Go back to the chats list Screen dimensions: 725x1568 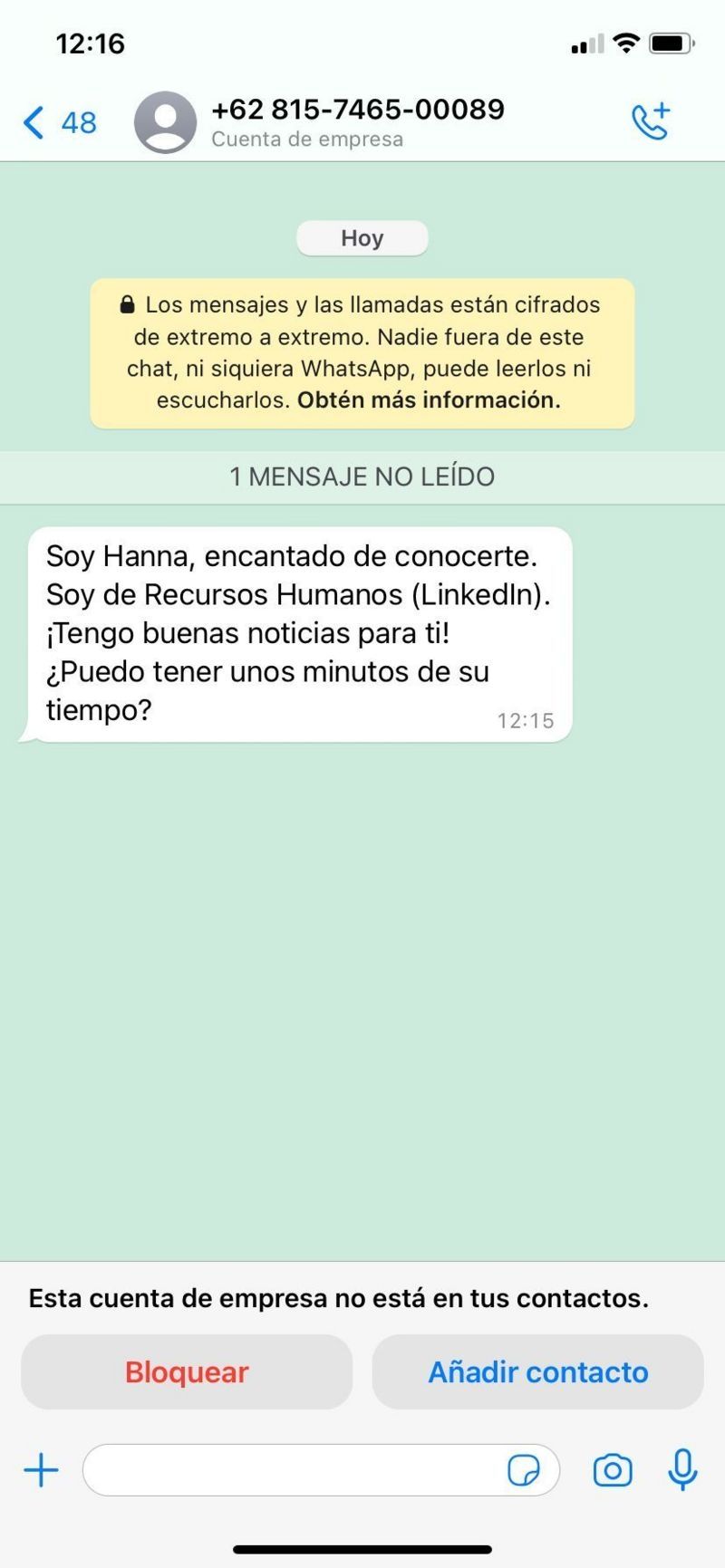click(x=59, y=122)
